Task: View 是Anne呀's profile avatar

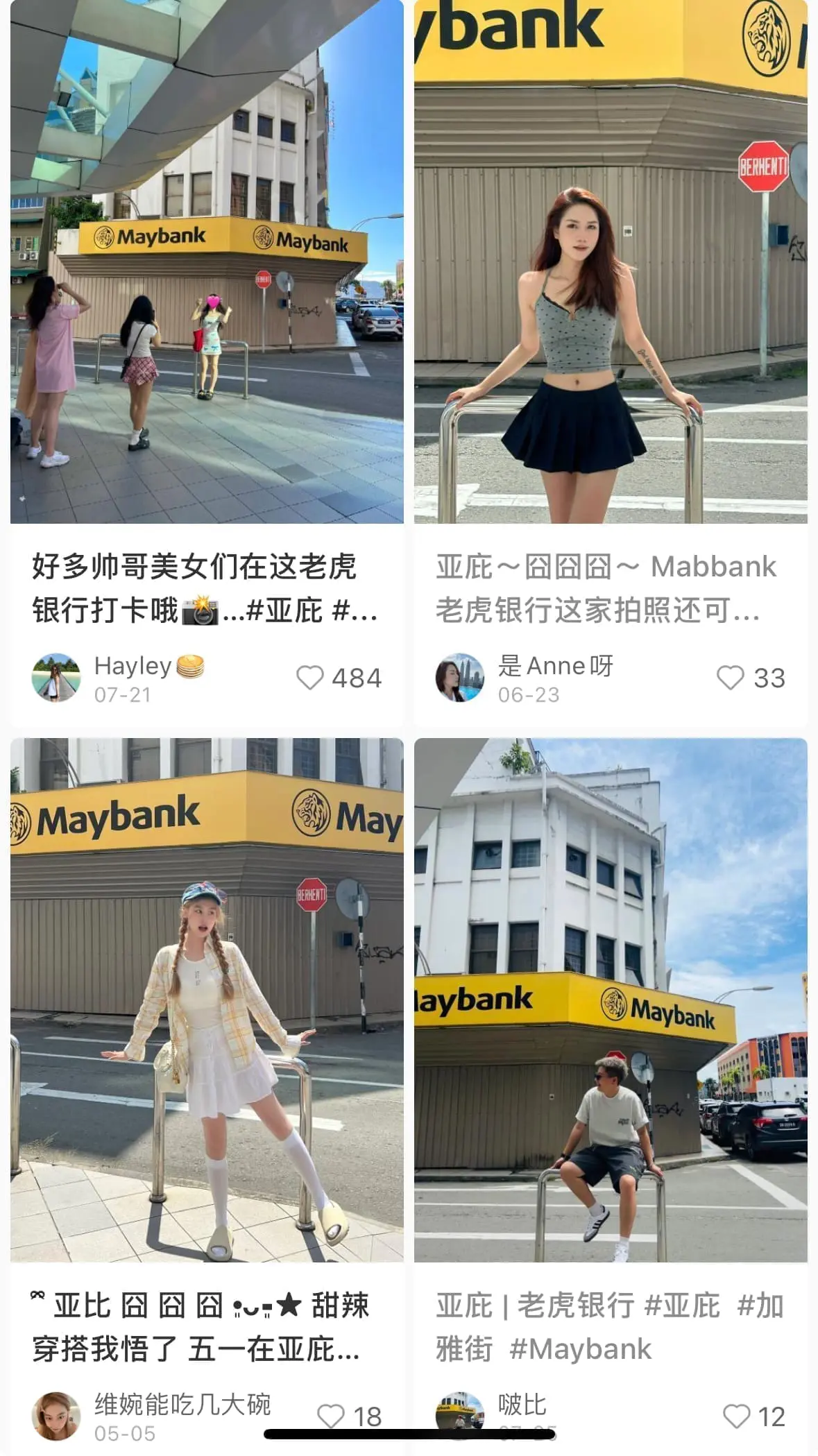Action: click(x=459, y=678)
